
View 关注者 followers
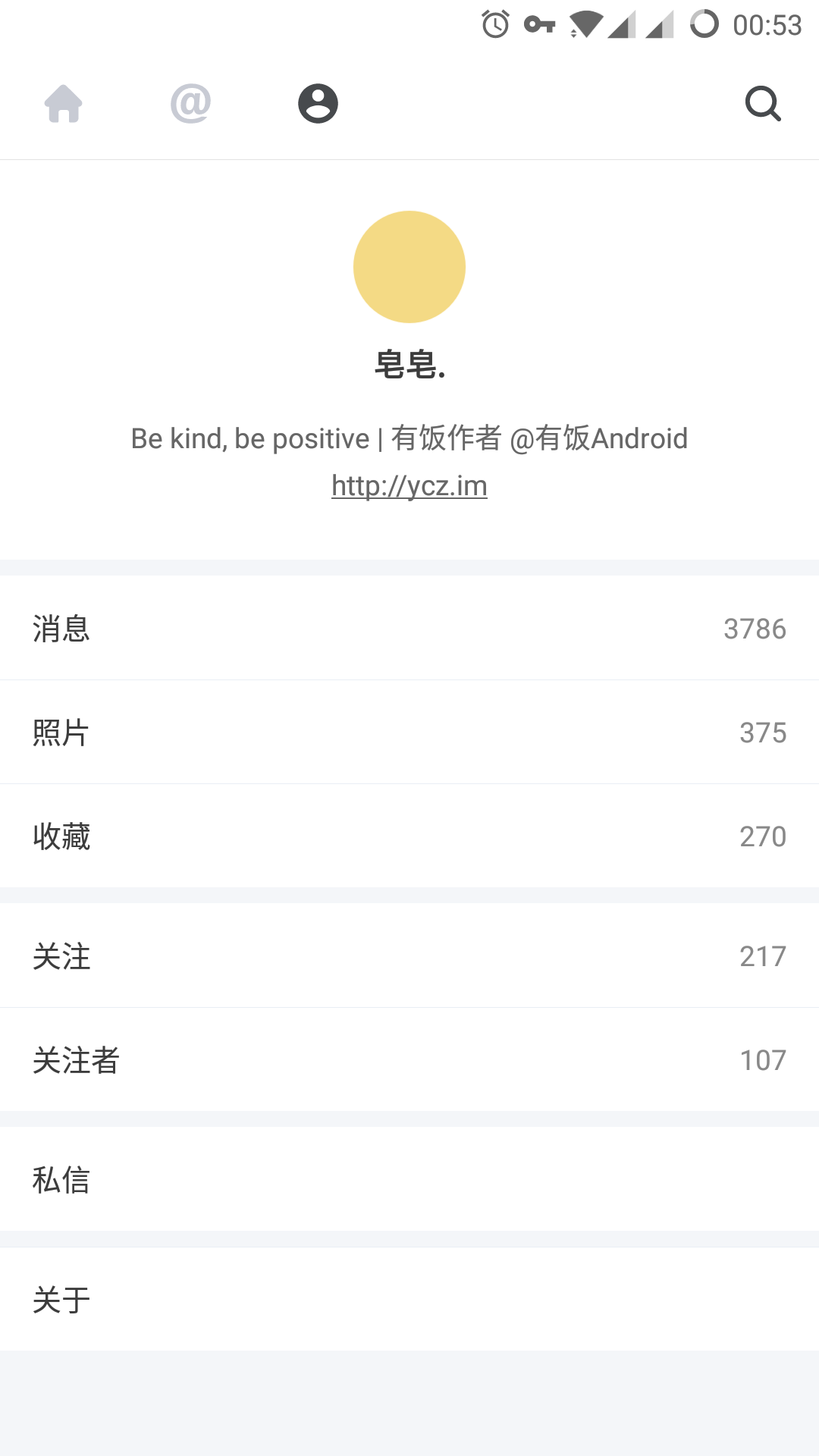click(409, 1060)
